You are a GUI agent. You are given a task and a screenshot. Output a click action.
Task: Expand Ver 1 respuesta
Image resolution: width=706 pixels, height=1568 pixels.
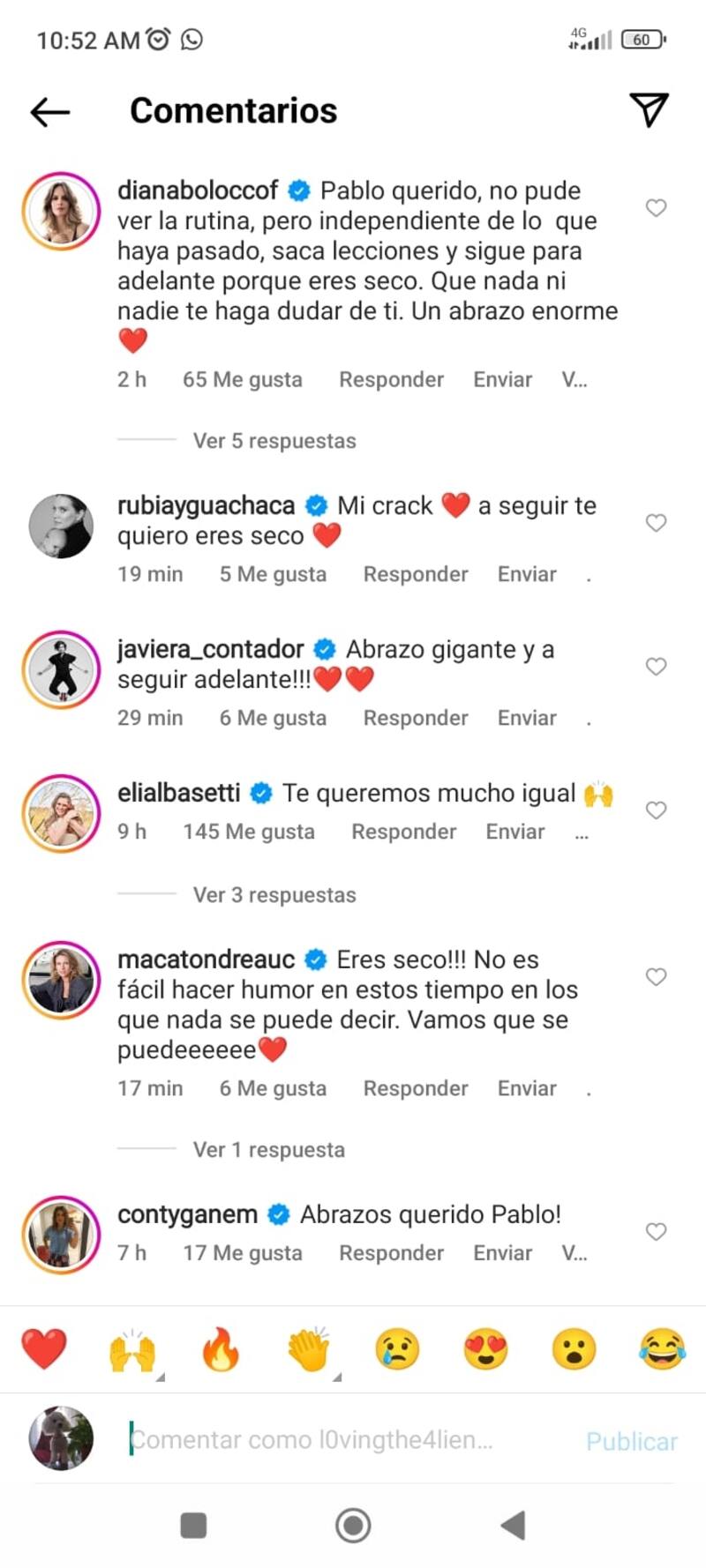click(x=268, y=1150)
